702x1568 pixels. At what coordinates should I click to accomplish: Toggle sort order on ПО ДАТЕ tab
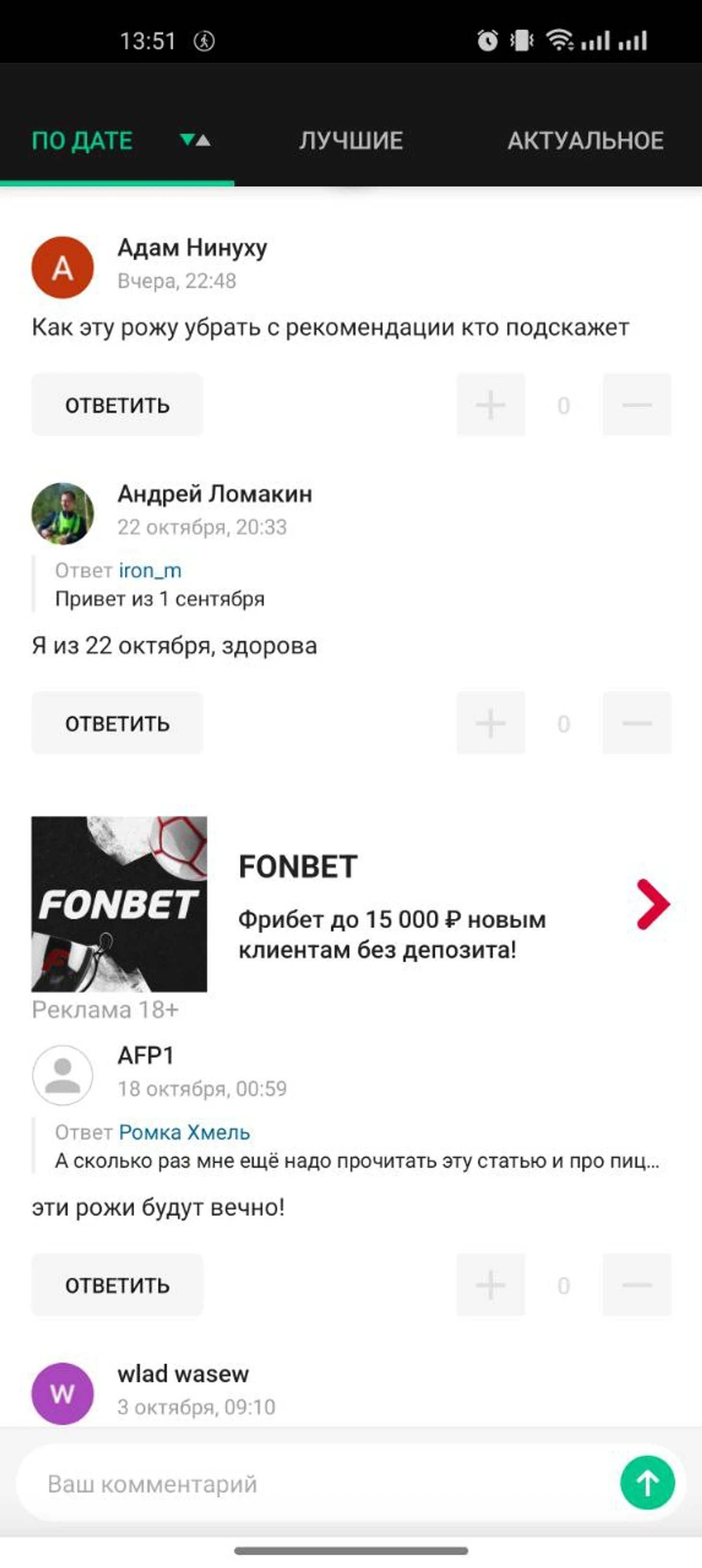195,140
